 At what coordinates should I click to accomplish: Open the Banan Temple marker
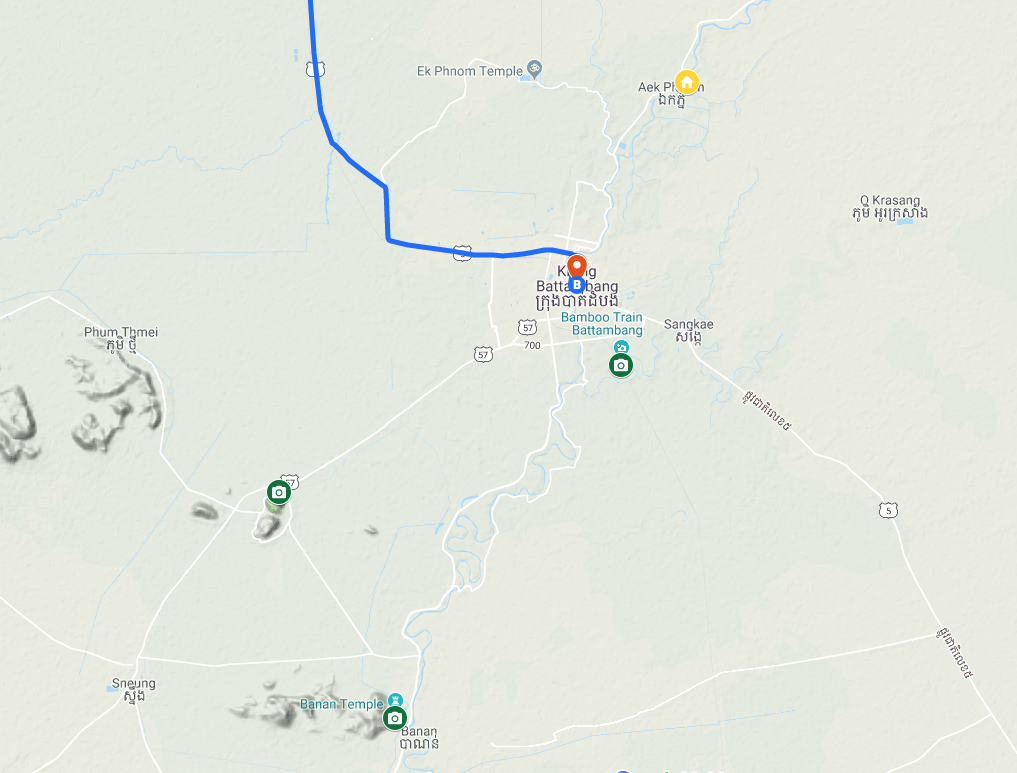(x=395, y=700)
